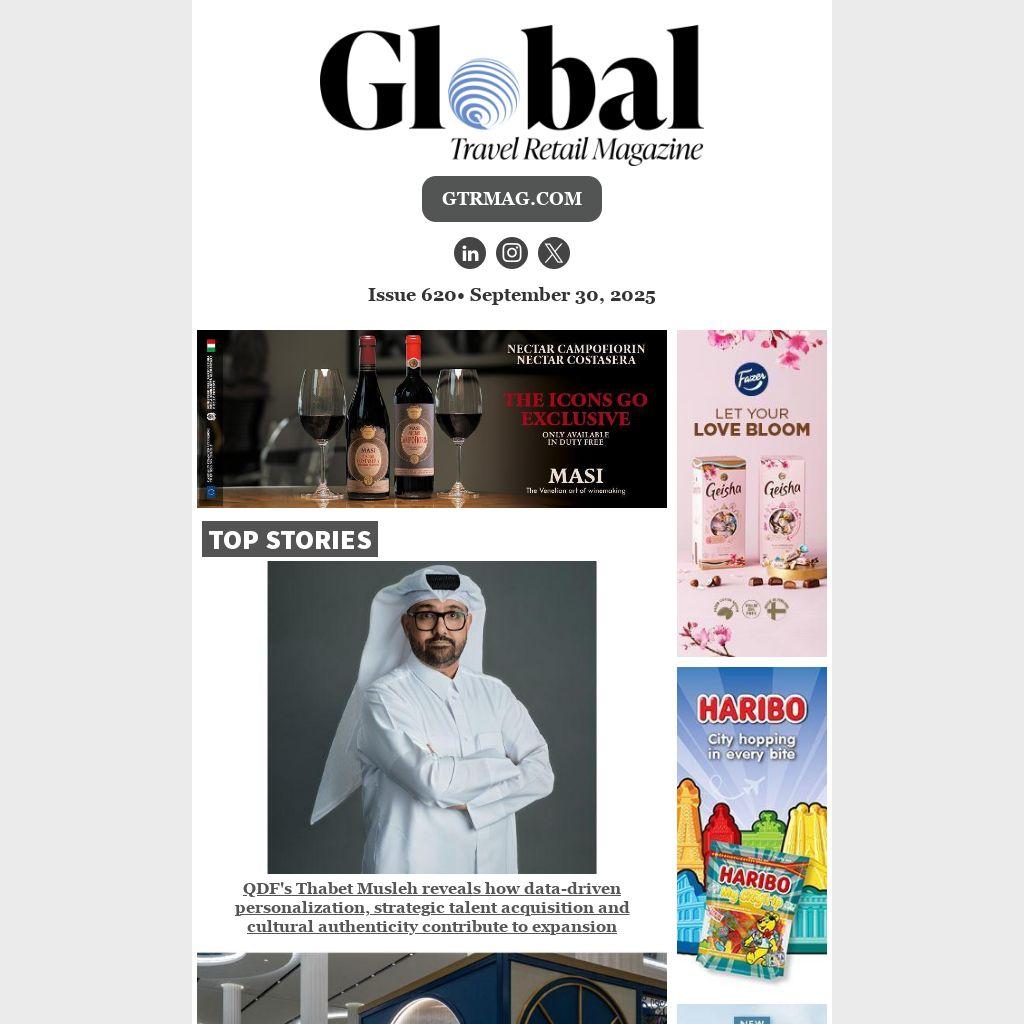The height and width of the screenshot is (1024, 1024).
Task: Open the Instagram profile icon
Action: (x=512, y=253)
